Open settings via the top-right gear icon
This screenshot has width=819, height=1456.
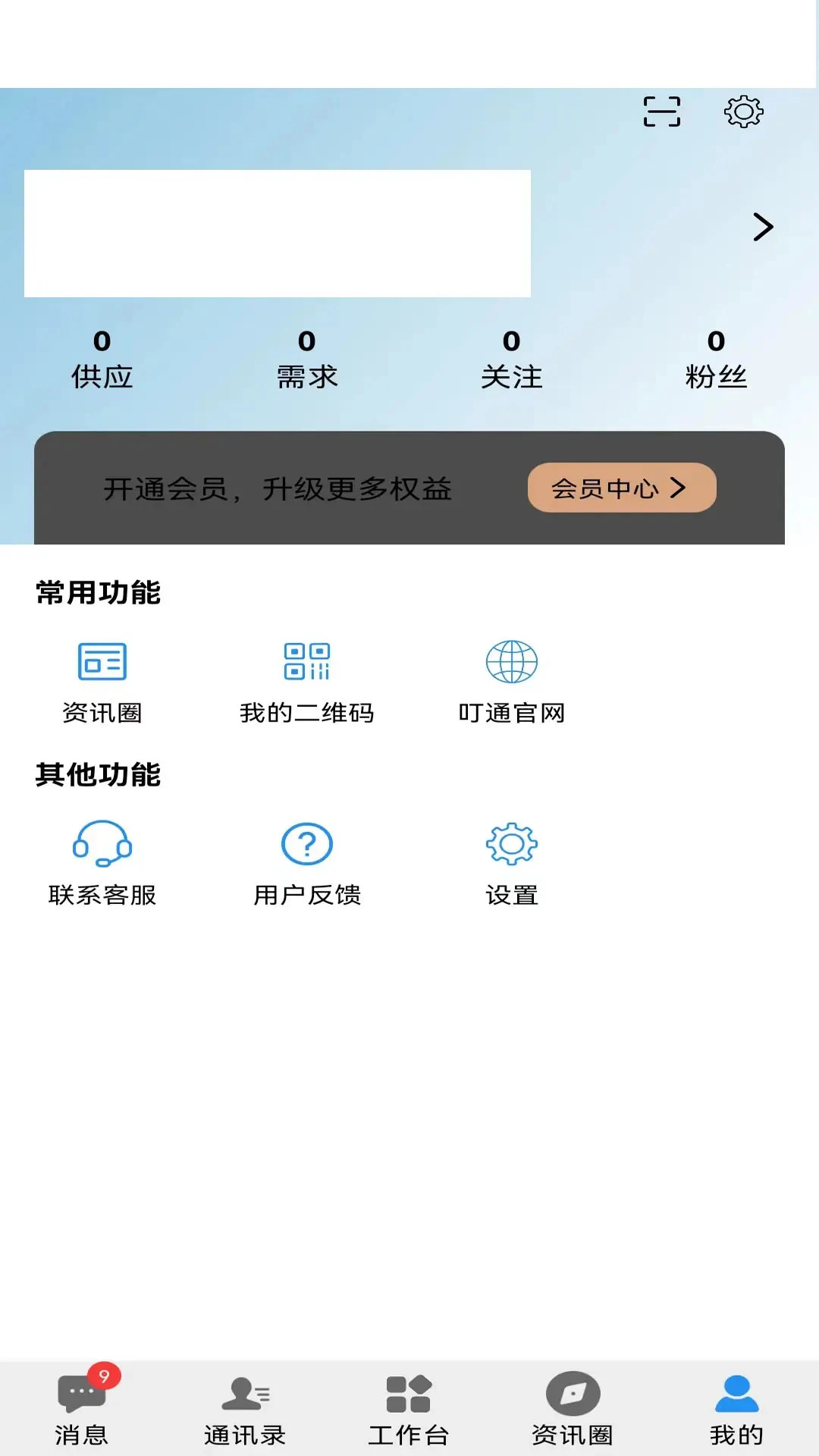coord(742,112)
